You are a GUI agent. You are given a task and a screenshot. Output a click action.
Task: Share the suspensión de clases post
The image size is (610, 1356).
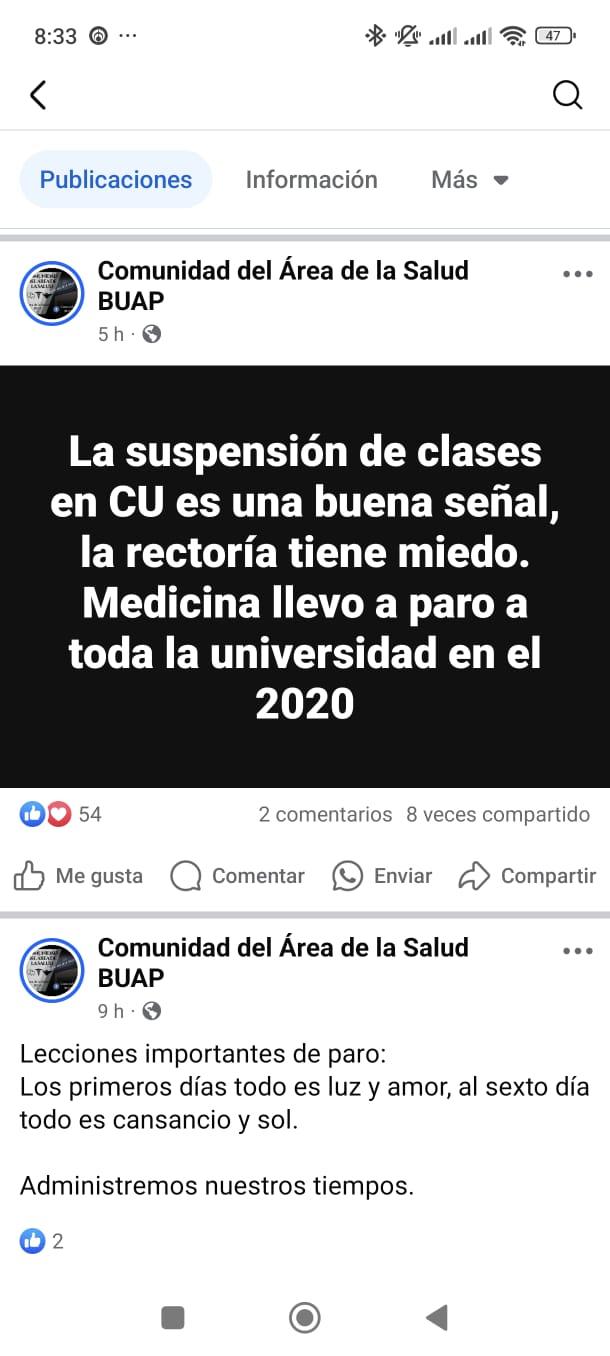(x=527, y=876)
